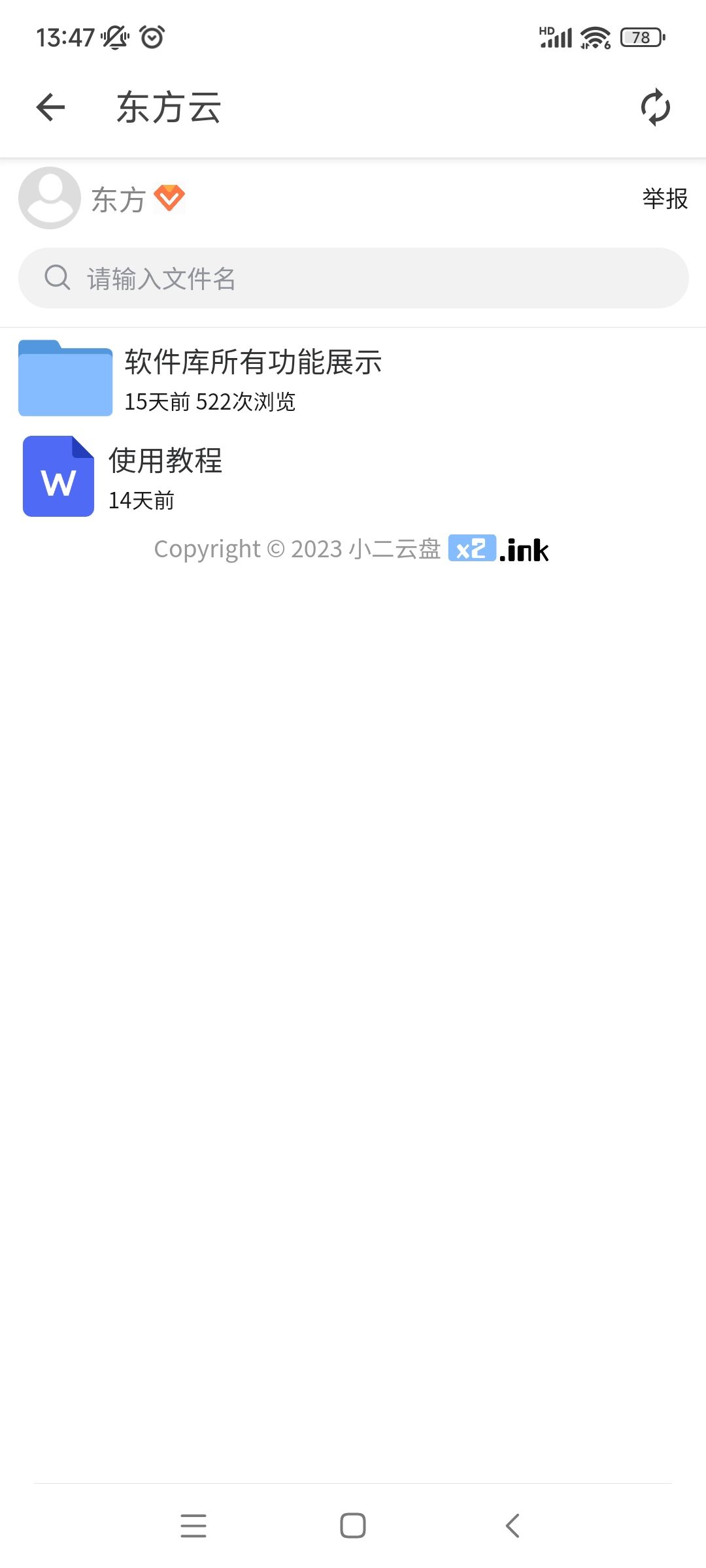This screenshot has width=706, height=1568.
Task: Open recent apps from the navigation bar
Action: coord(193,1526)
